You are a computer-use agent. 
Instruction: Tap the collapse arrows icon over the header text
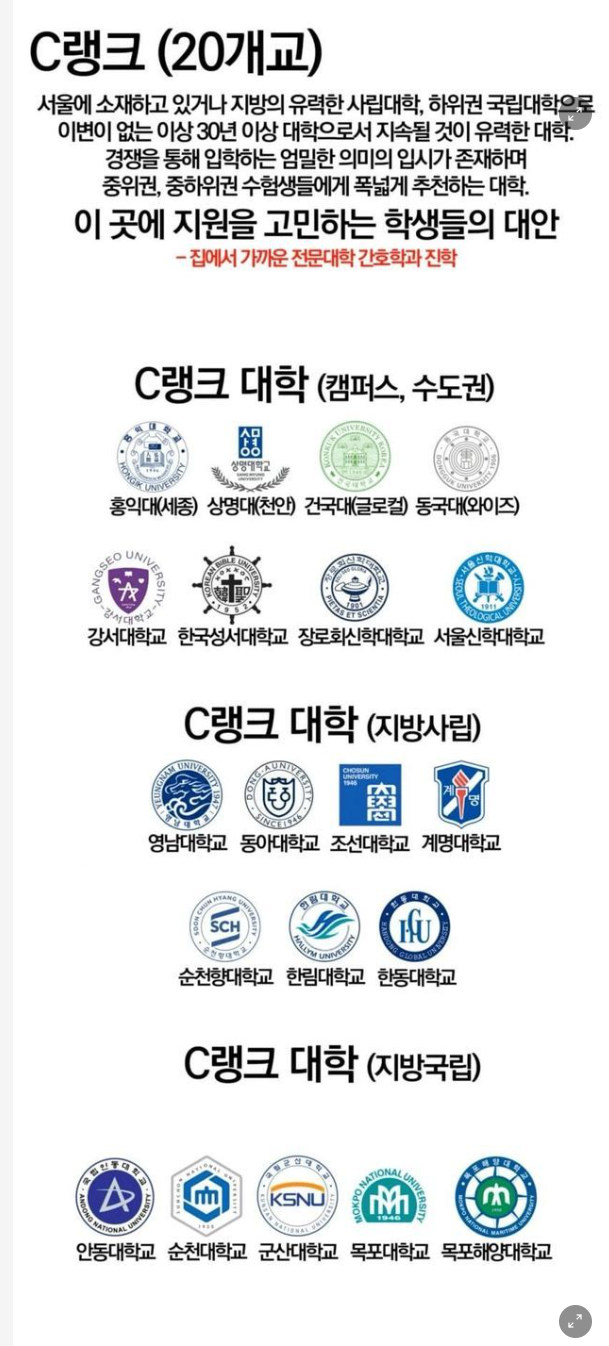click(x=575, y=115)
